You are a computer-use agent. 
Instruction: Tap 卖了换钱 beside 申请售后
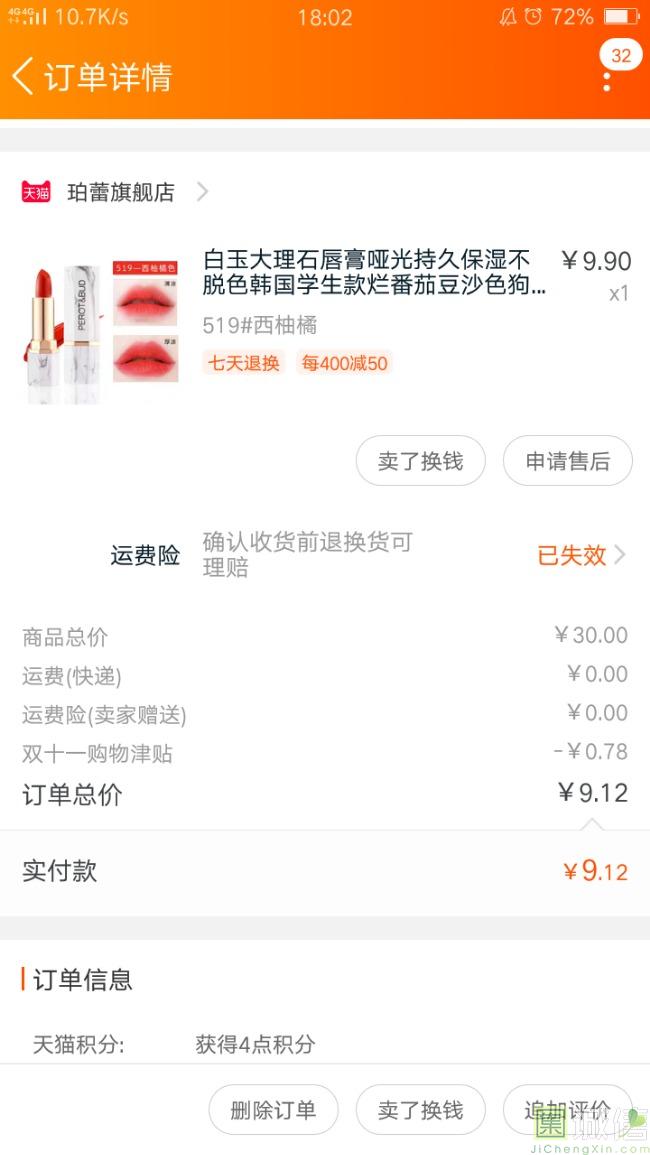[x=420, y=461]
